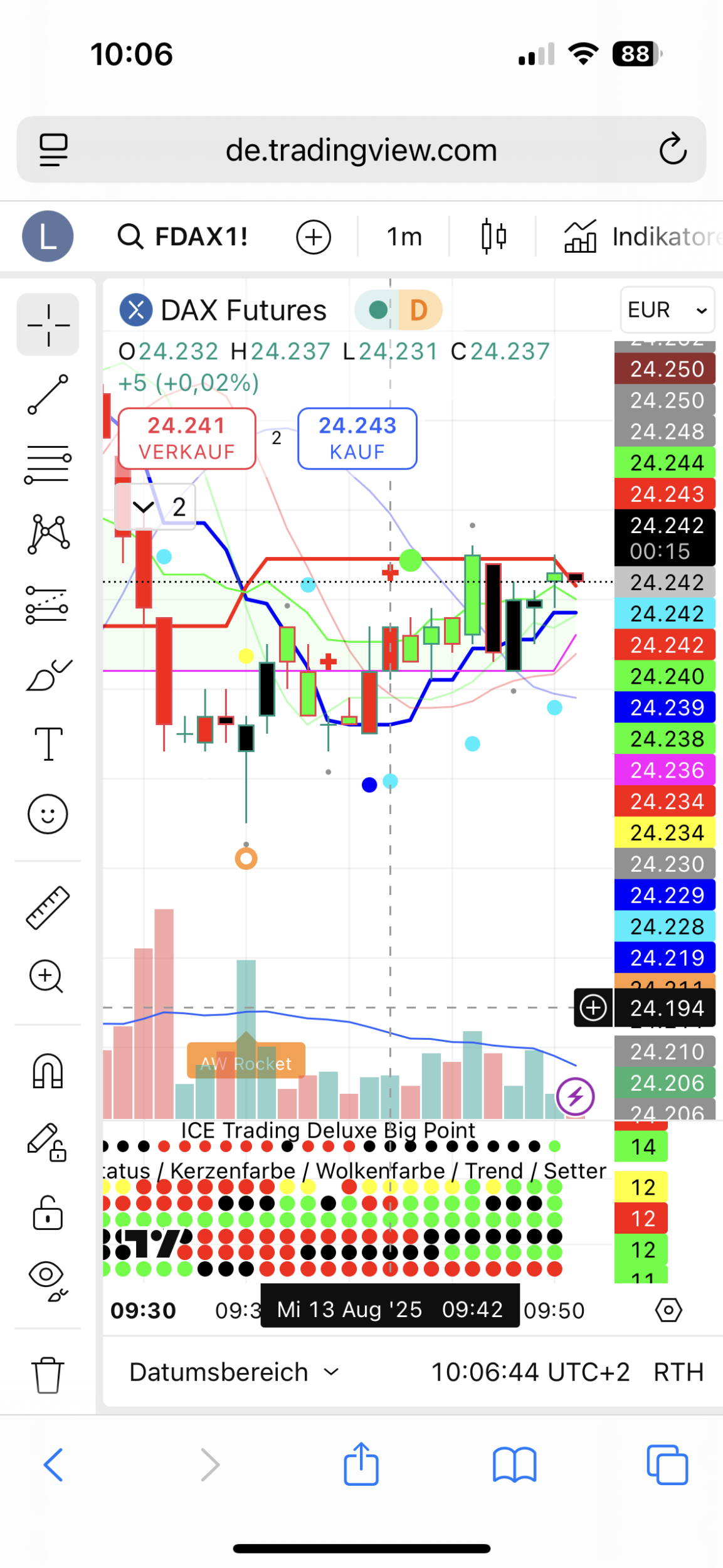Select the text annotation tool

pos(48,744)
